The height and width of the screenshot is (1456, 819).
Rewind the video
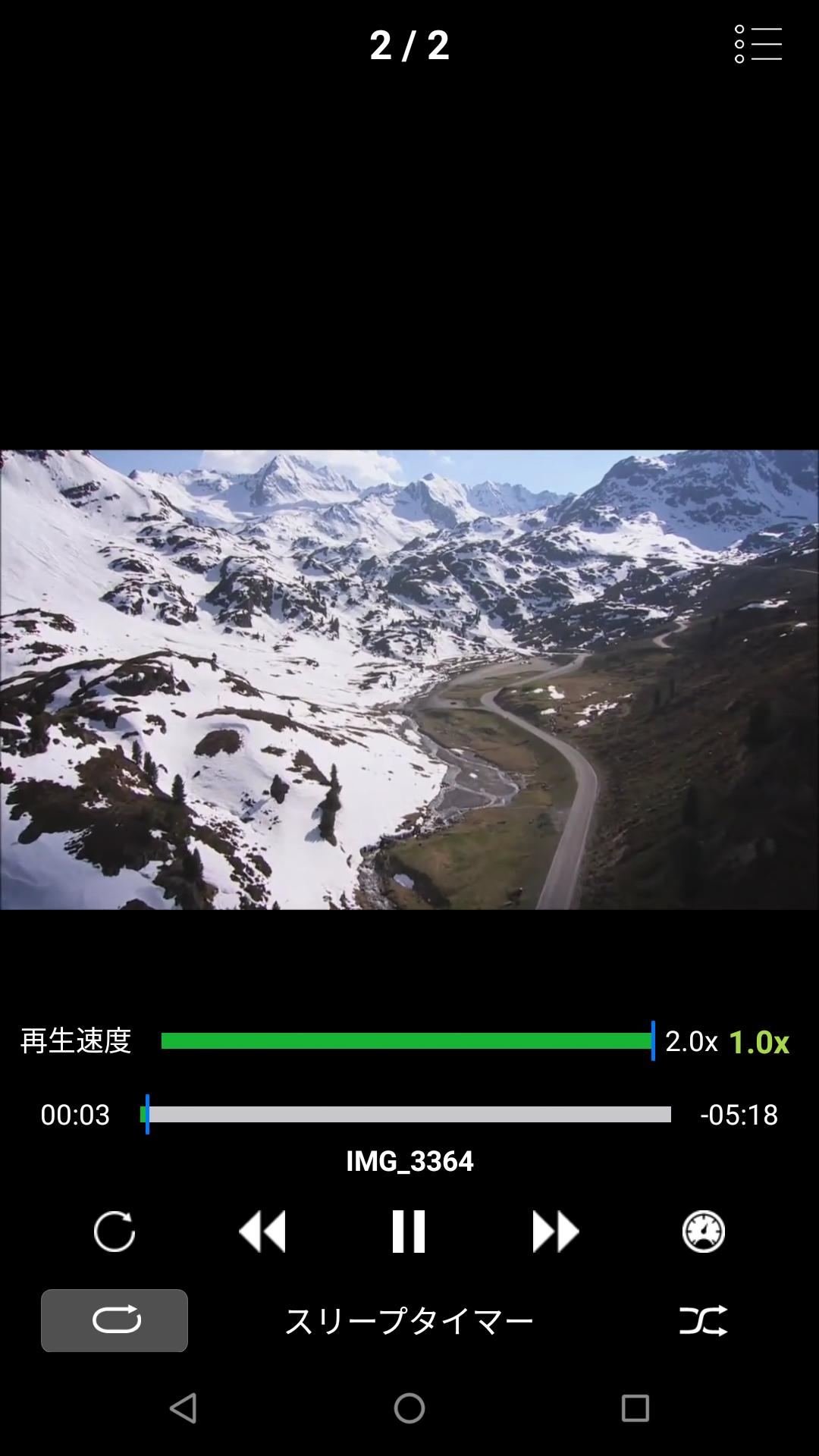click(262, 1231)
